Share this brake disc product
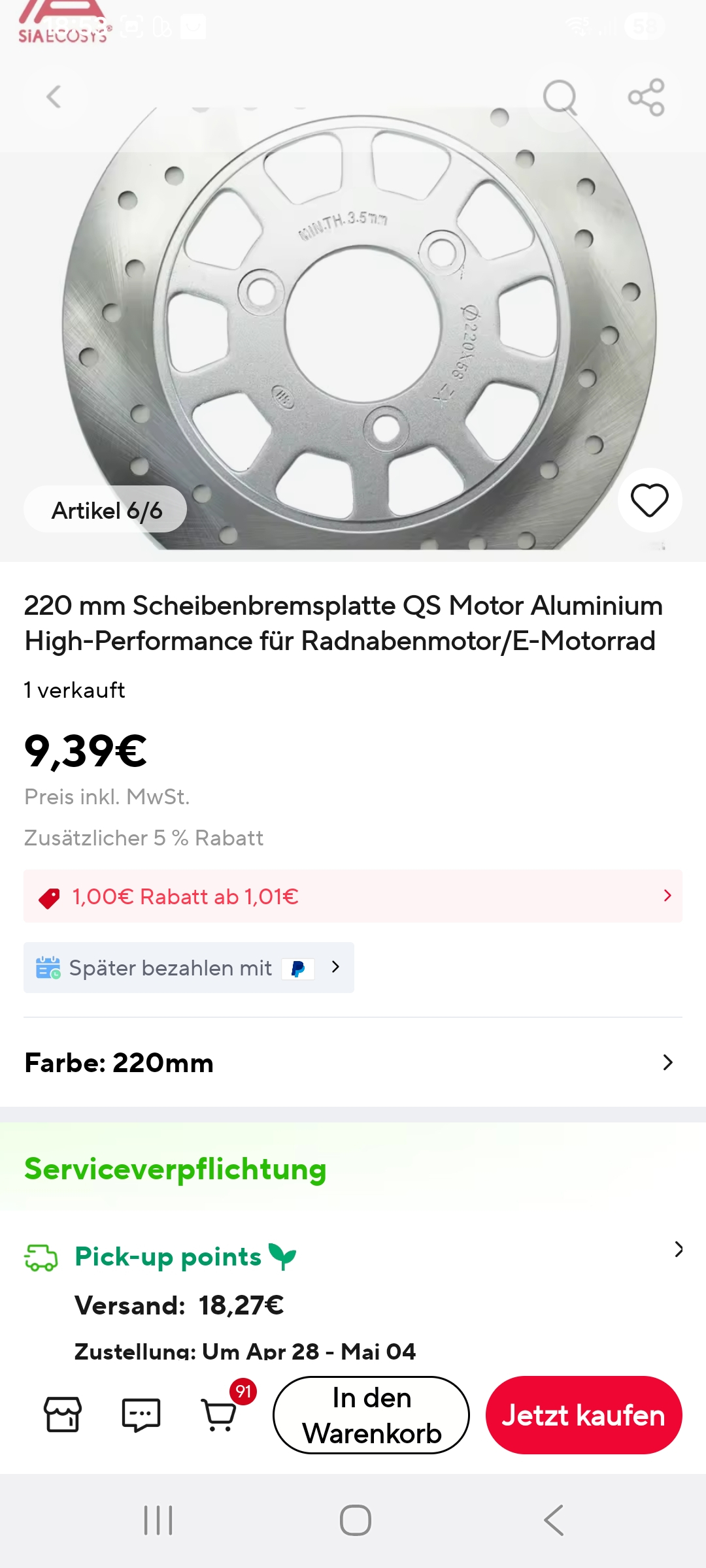Viewport: 706px width, 1568px height. [x=646, y=97]
